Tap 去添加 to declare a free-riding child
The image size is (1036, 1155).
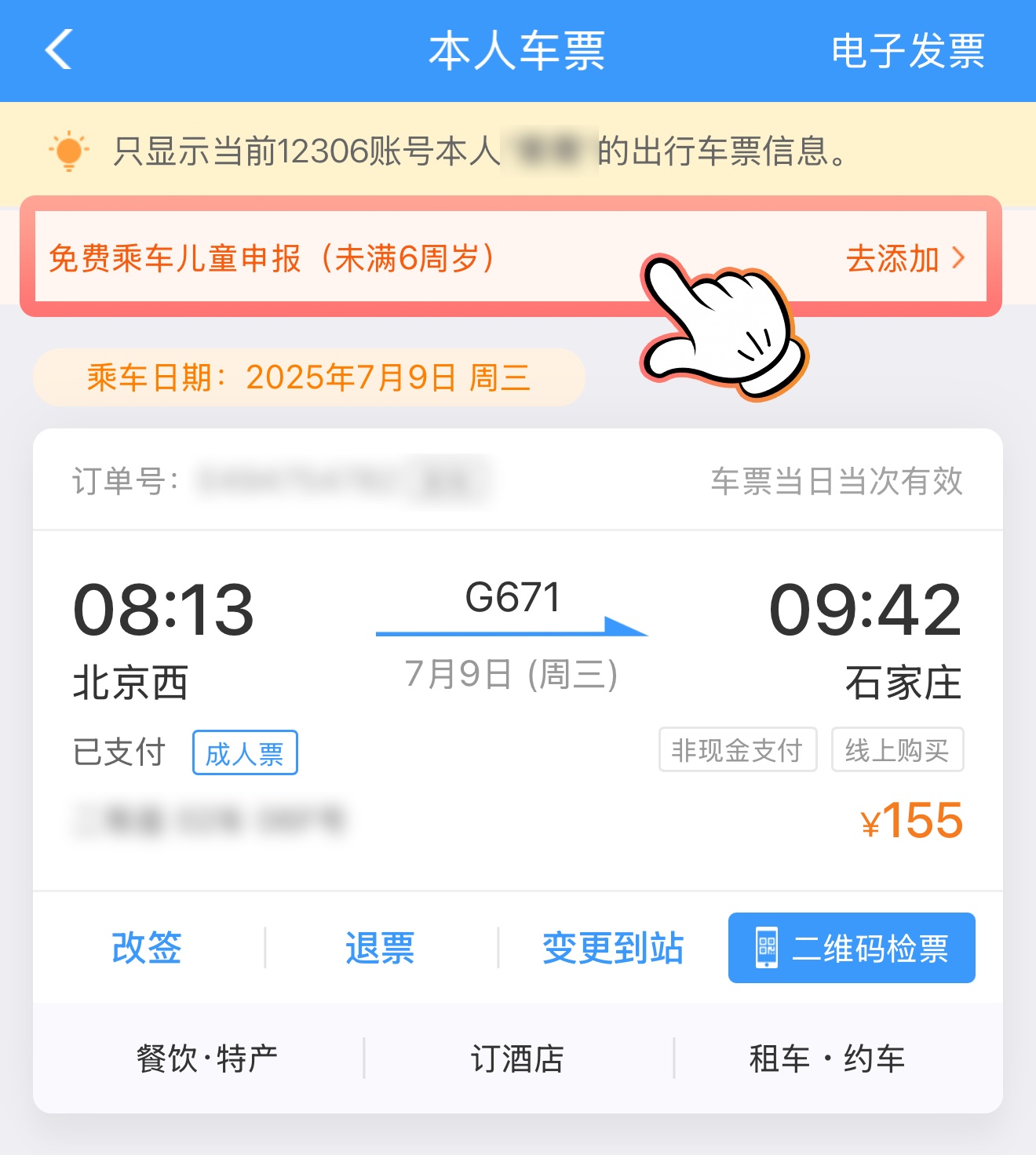coord(905,258)
